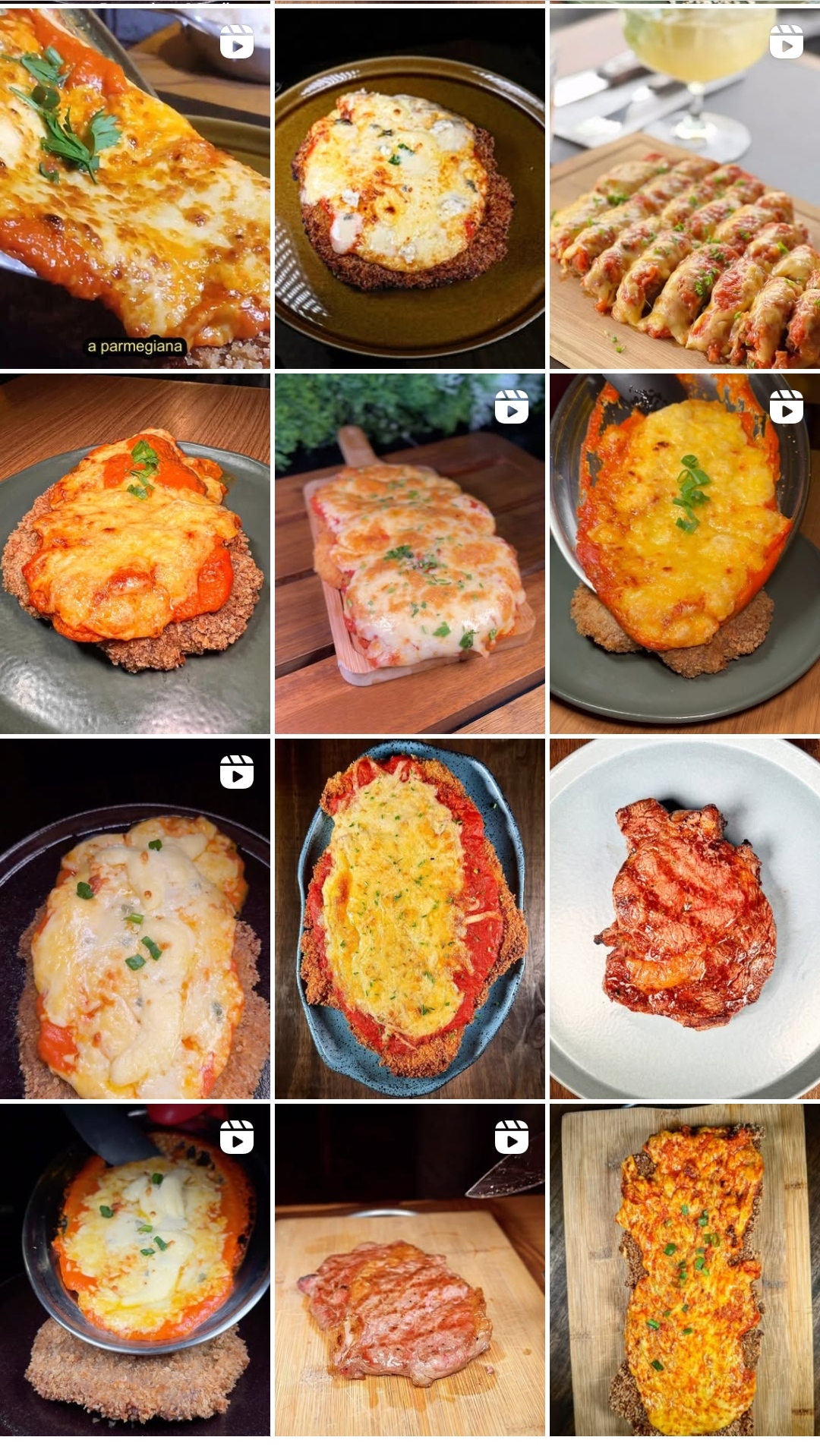Open the reel of pan held over breaded cutlet
Screen dimensions: 820x1456
coord(135,1272)
